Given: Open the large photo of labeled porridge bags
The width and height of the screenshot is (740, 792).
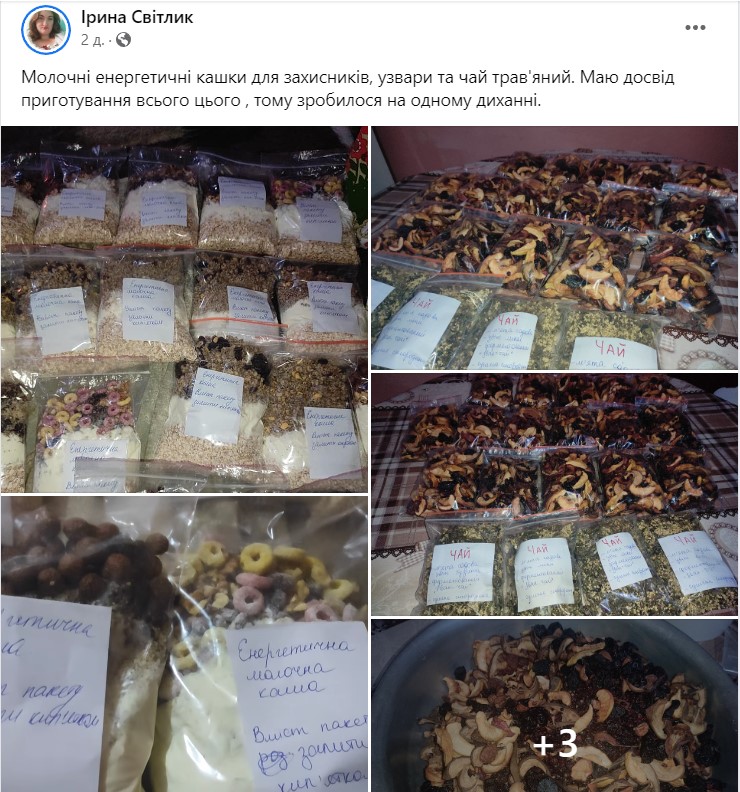Looking at the screenshot, I should (x=184, y=308).
